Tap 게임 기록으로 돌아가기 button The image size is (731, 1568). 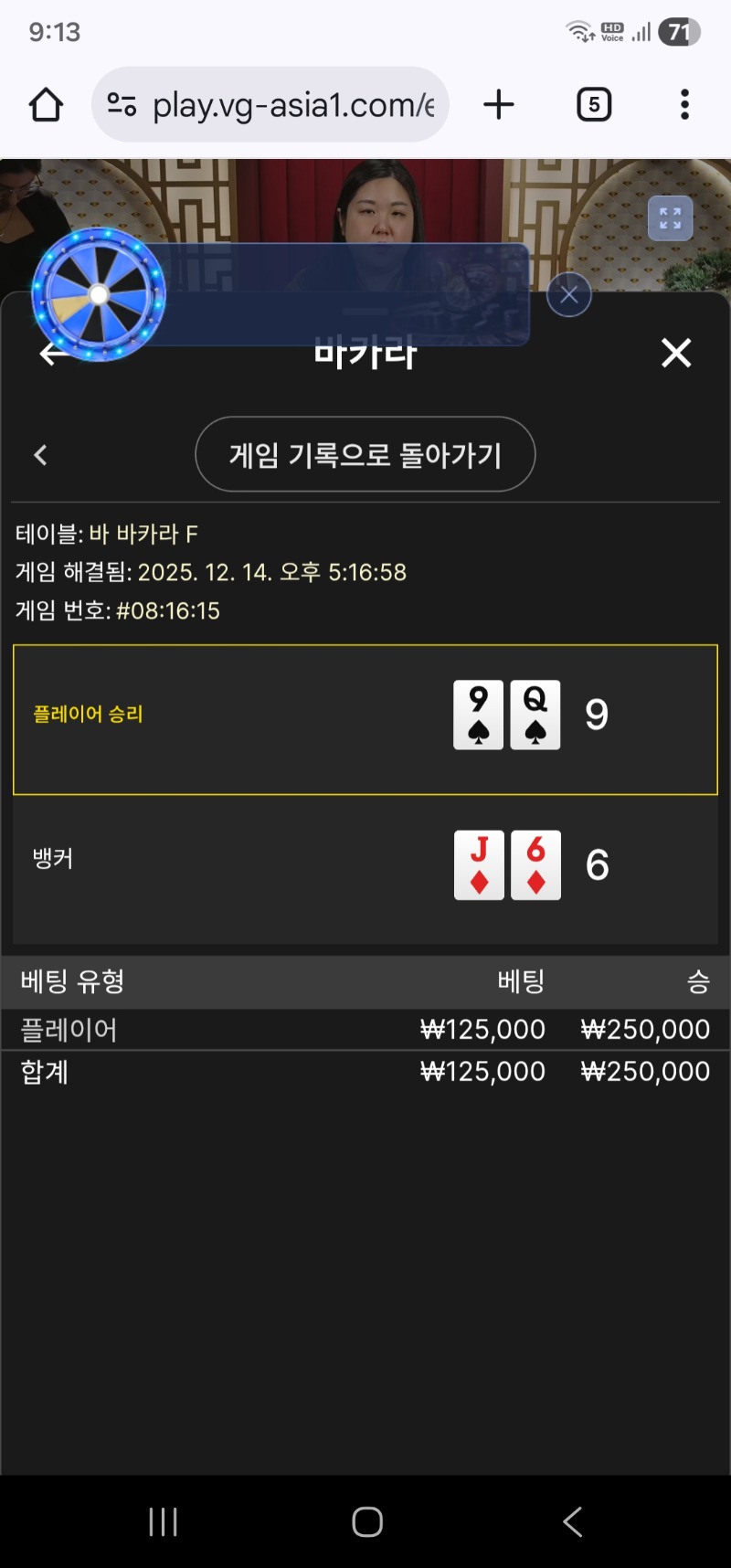[x=365, y=454]
